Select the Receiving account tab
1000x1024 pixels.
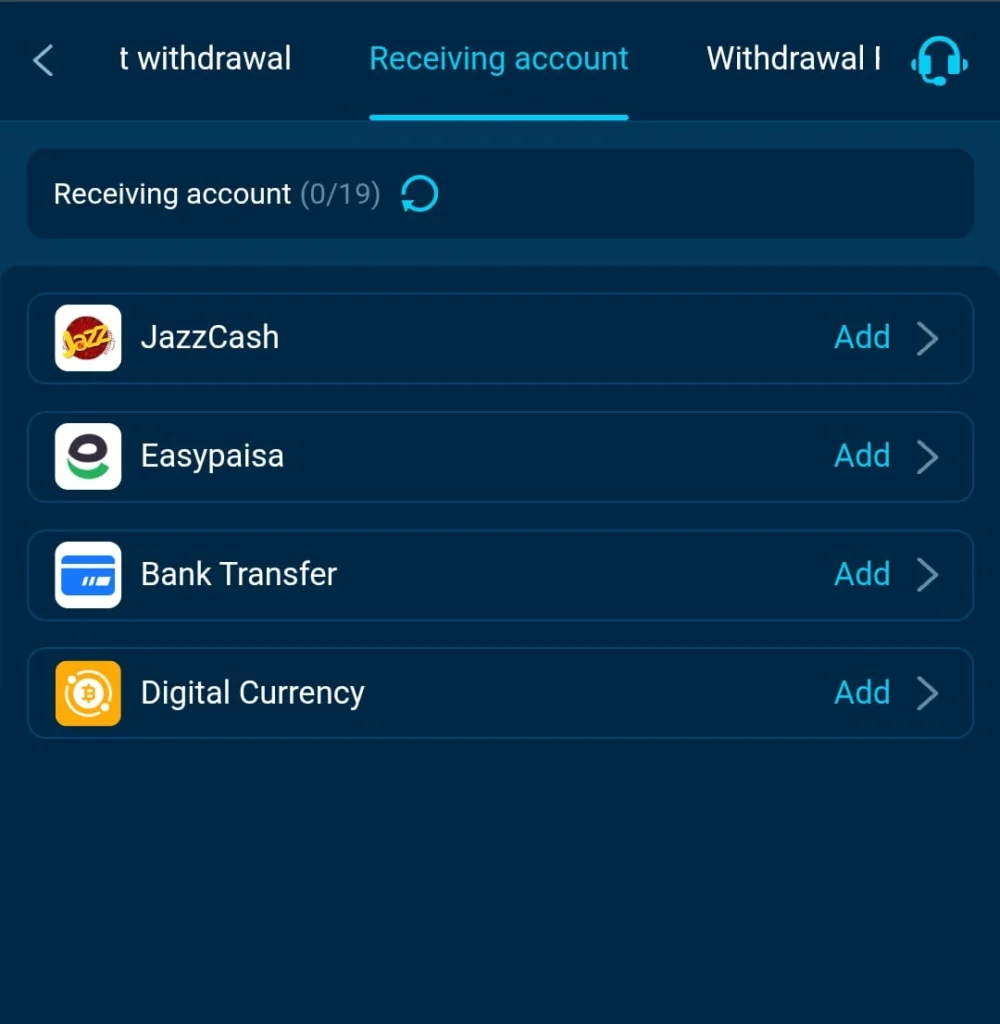[498, 59]
